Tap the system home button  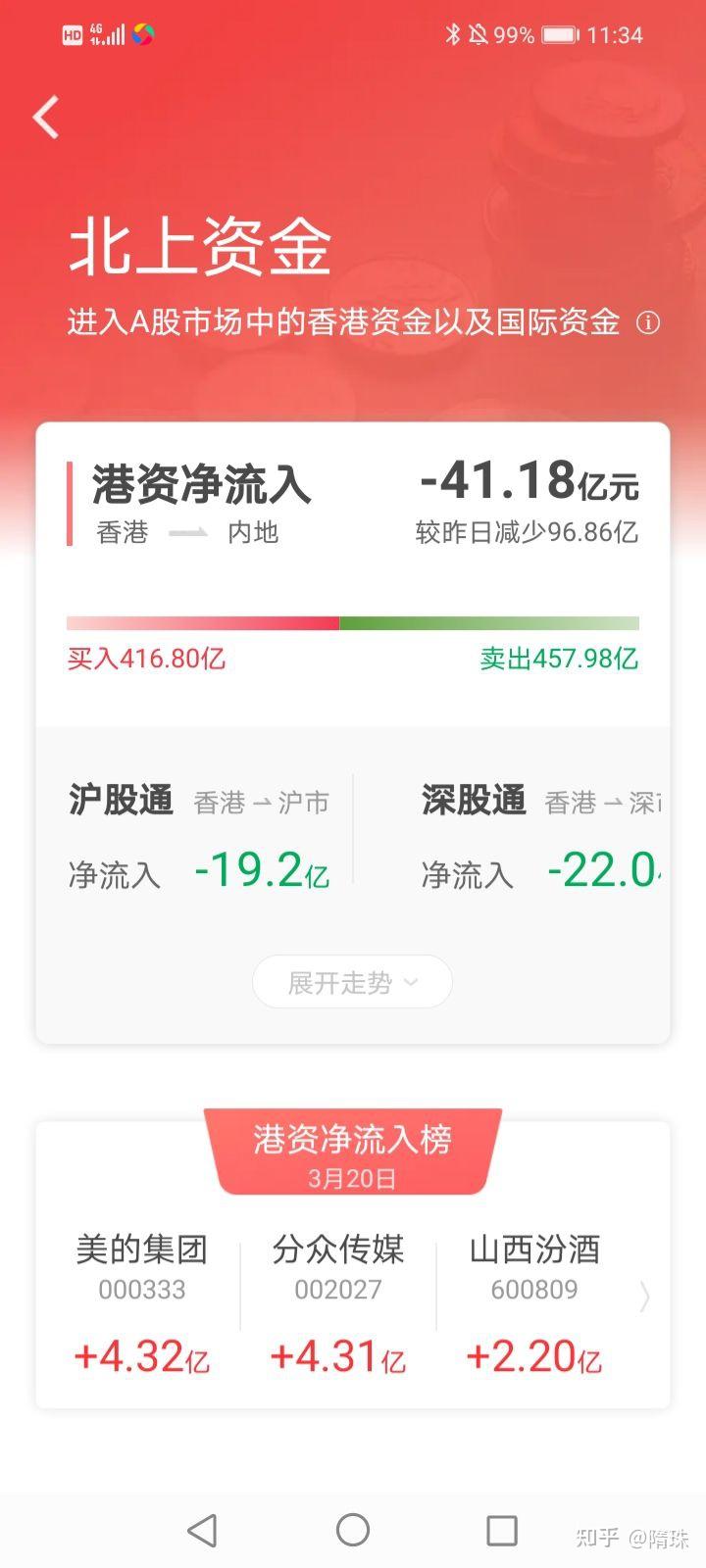pyautogui.click(x=353, y=1530)
